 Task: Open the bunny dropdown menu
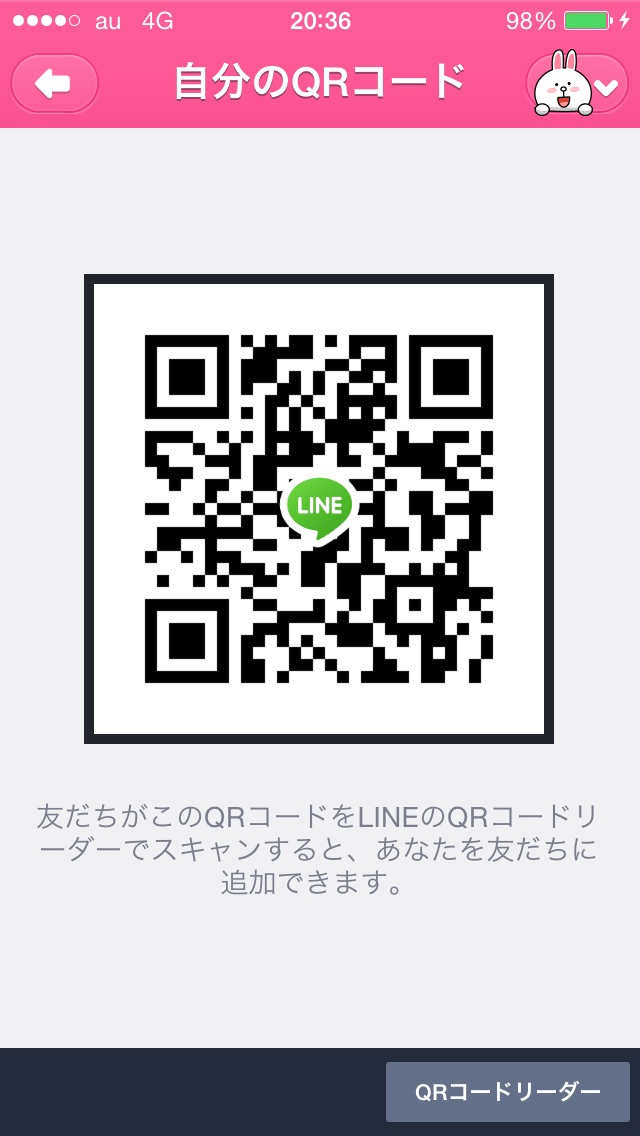[578, 83]
